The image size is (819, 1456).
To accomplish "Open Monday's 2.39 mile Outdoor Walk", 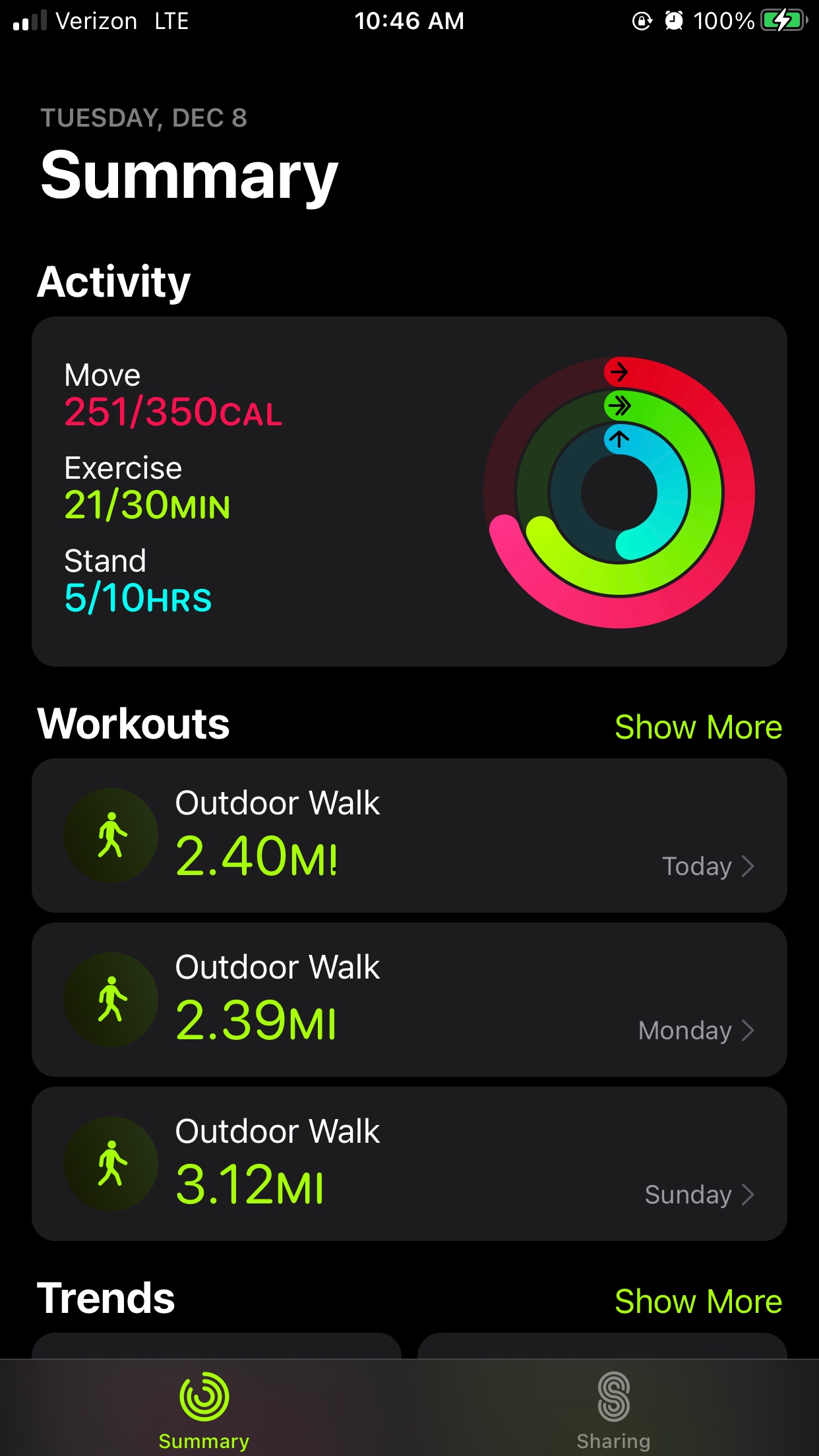I will (409, 1000).
